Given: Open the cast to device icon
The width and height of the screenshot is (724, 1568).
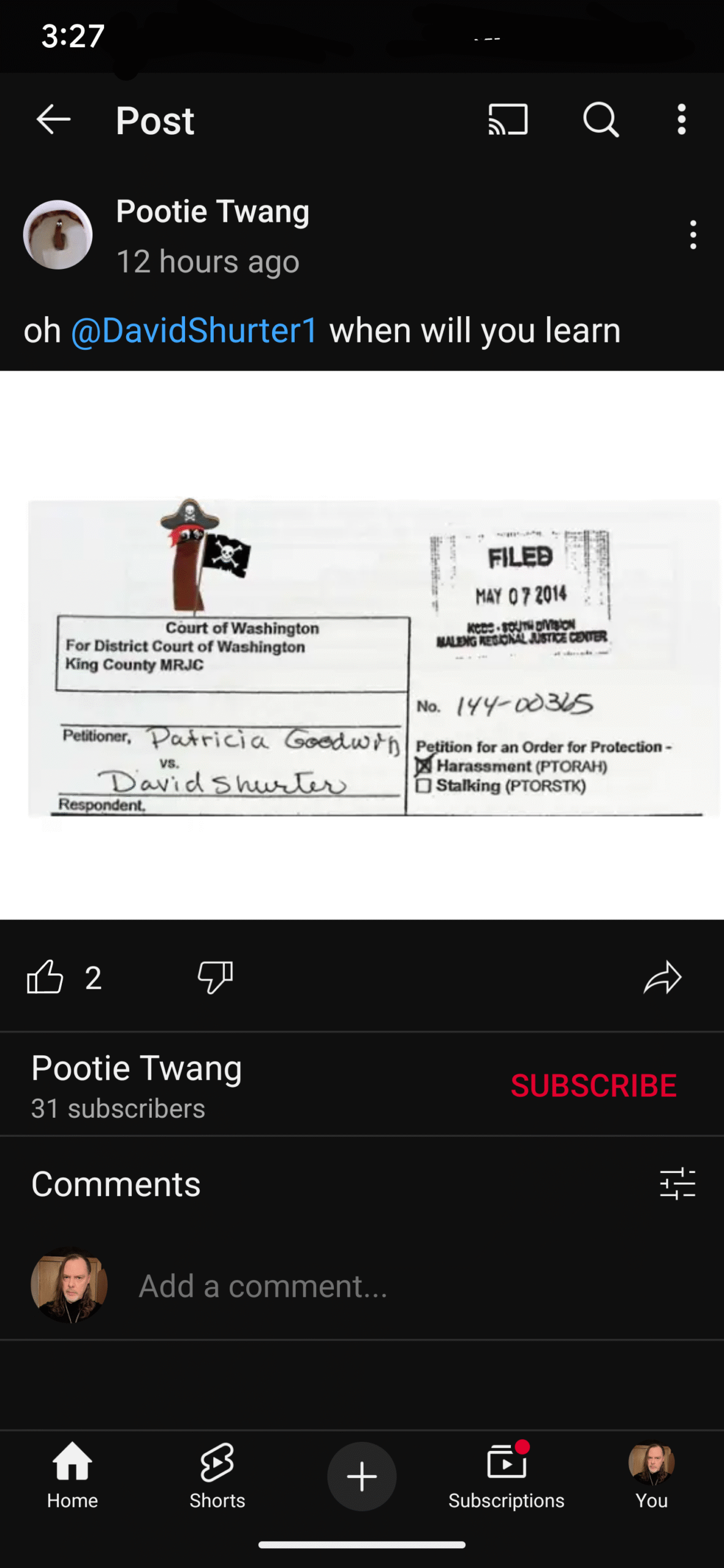Looking at the screenshot, I should (x=508, y=119).
